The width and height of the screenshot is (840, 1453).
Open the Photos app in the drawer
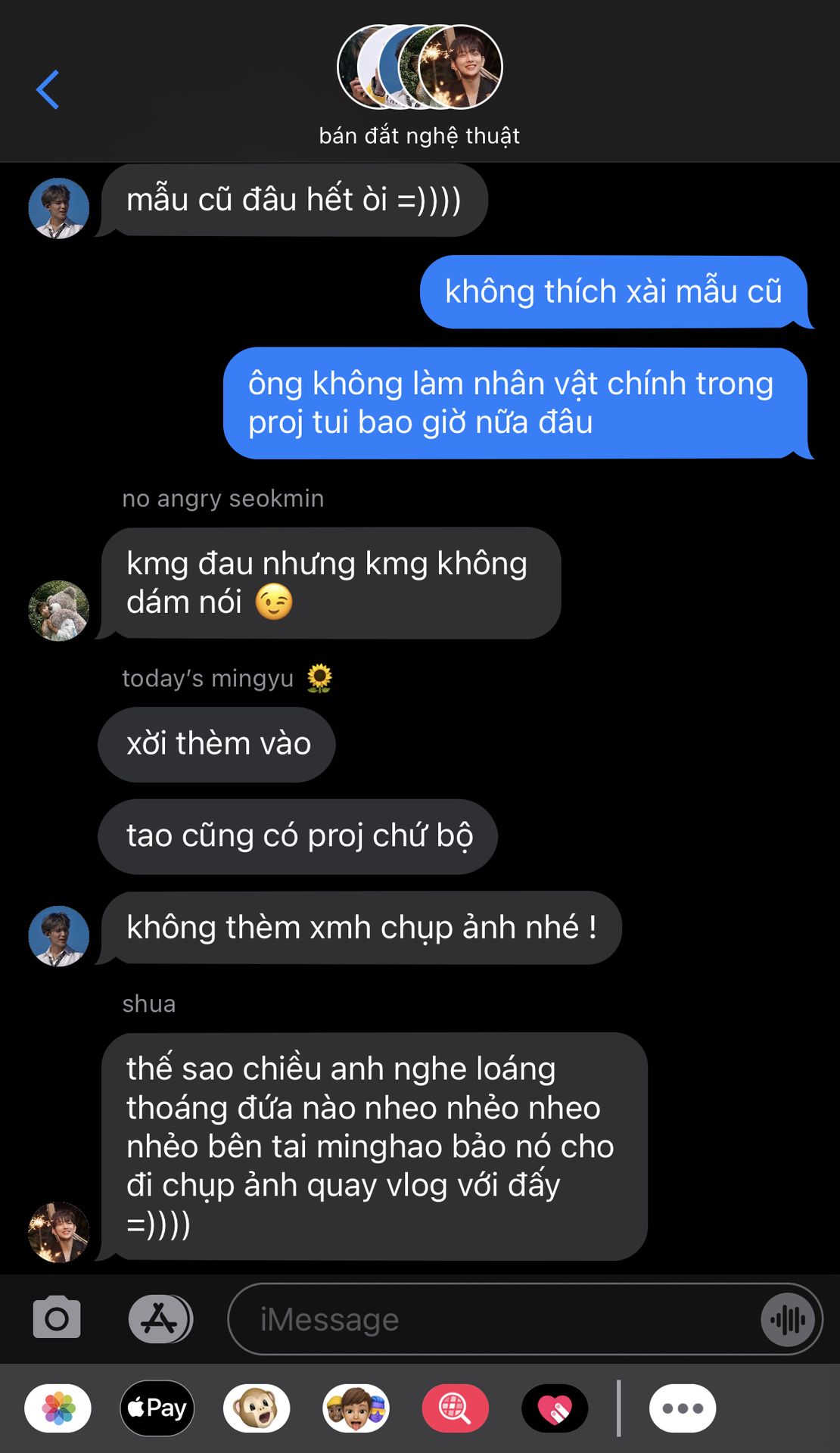point(58,1408)
